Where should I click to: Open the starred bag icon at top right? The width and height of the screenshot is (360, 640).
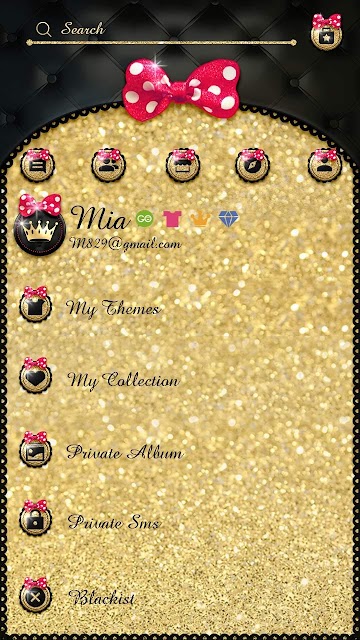[x=326, y=32]
